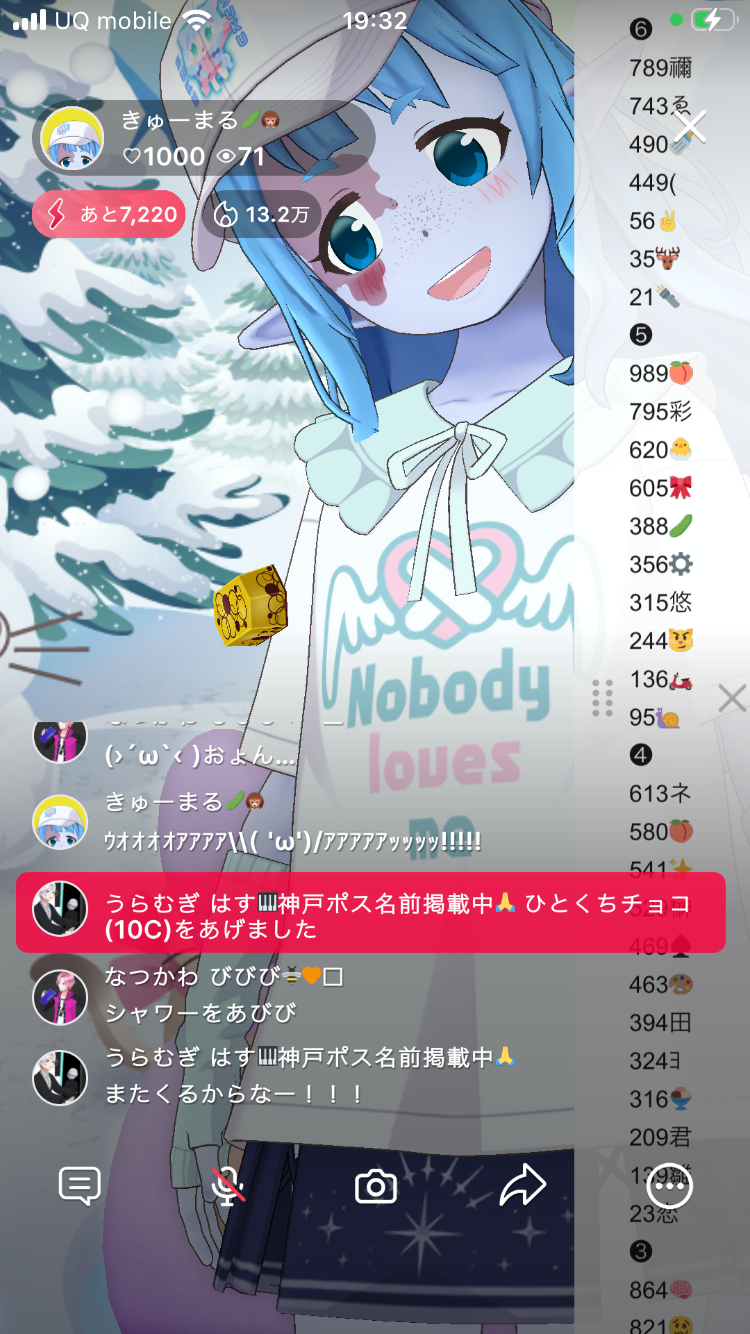Dismiss the side ranking panel
The height and width of the screenshot is (1334, 750).
coord(732,698)
